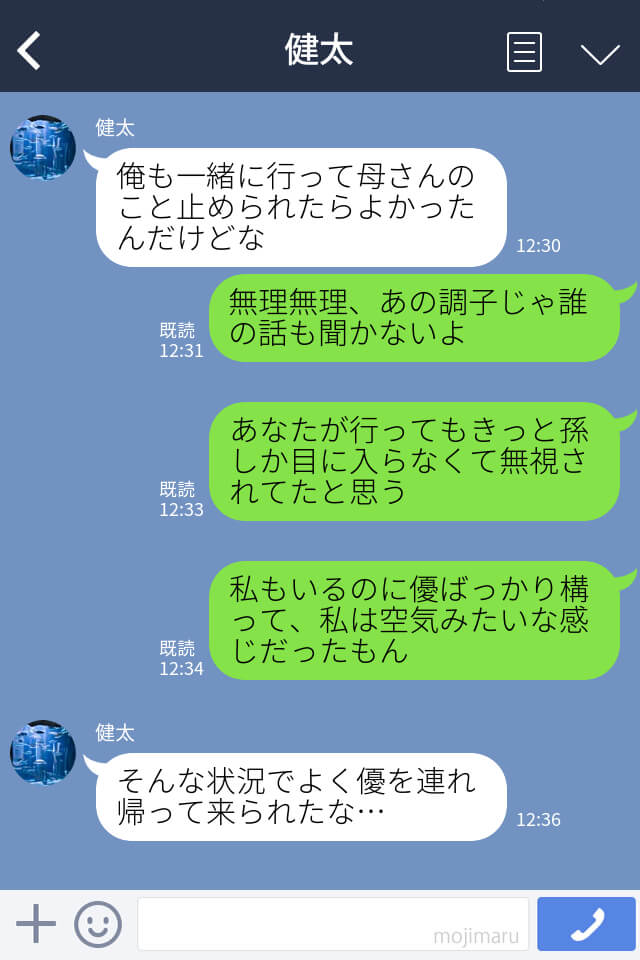Tap the blue phone call button

586,924
